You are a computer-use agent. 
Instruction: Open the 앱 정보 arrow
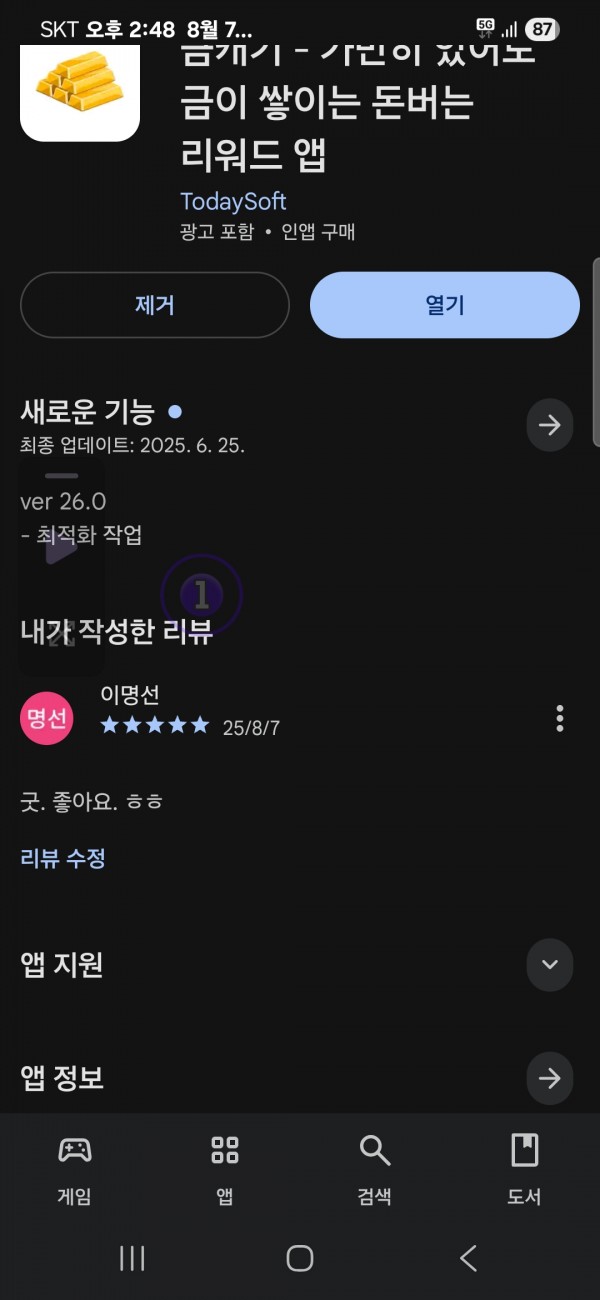coord(550,1078)
